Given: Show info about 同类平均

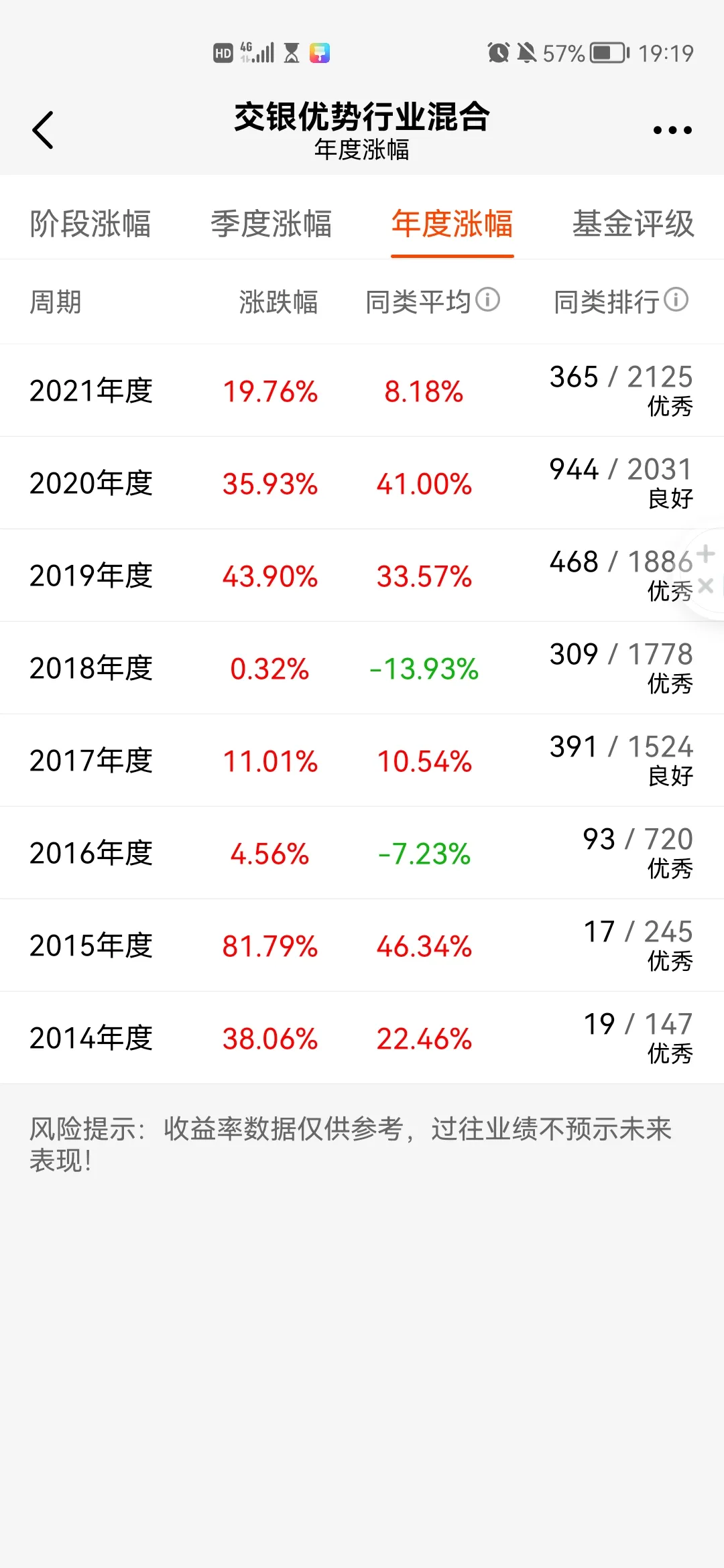Looking at the screenshot, I should pos(488,300).
